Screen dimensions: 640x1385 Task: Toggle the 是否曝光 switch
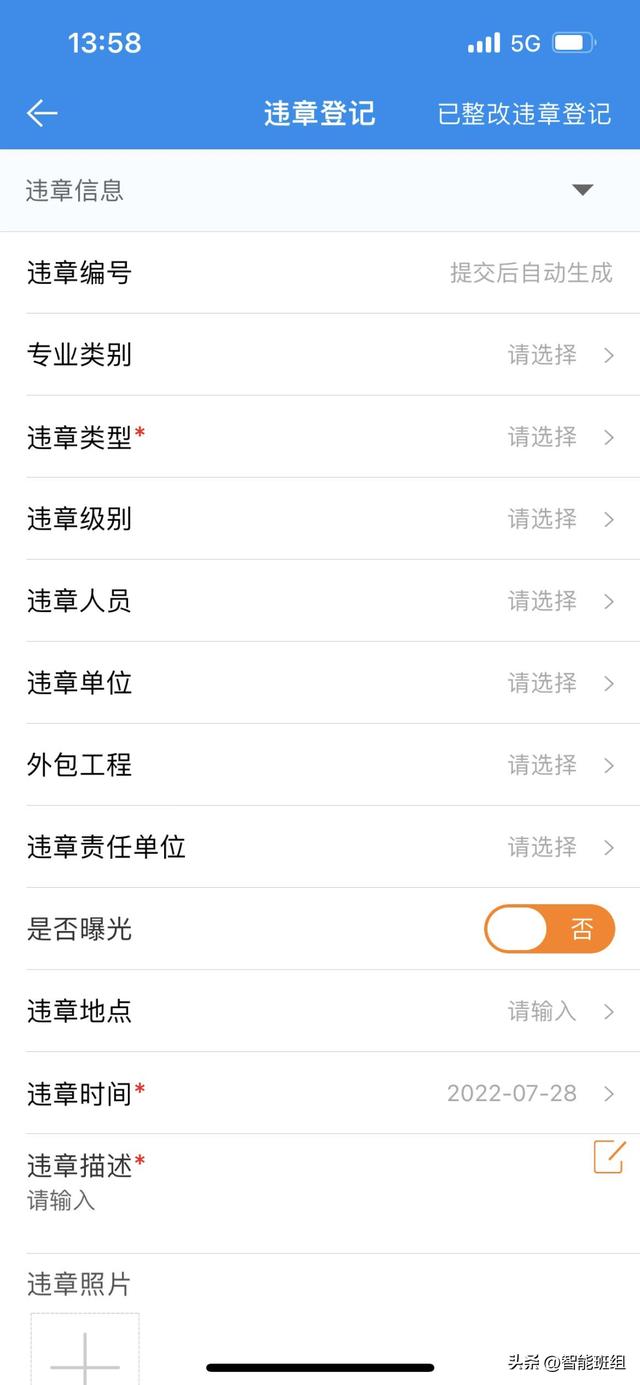[x=549, y=929]
